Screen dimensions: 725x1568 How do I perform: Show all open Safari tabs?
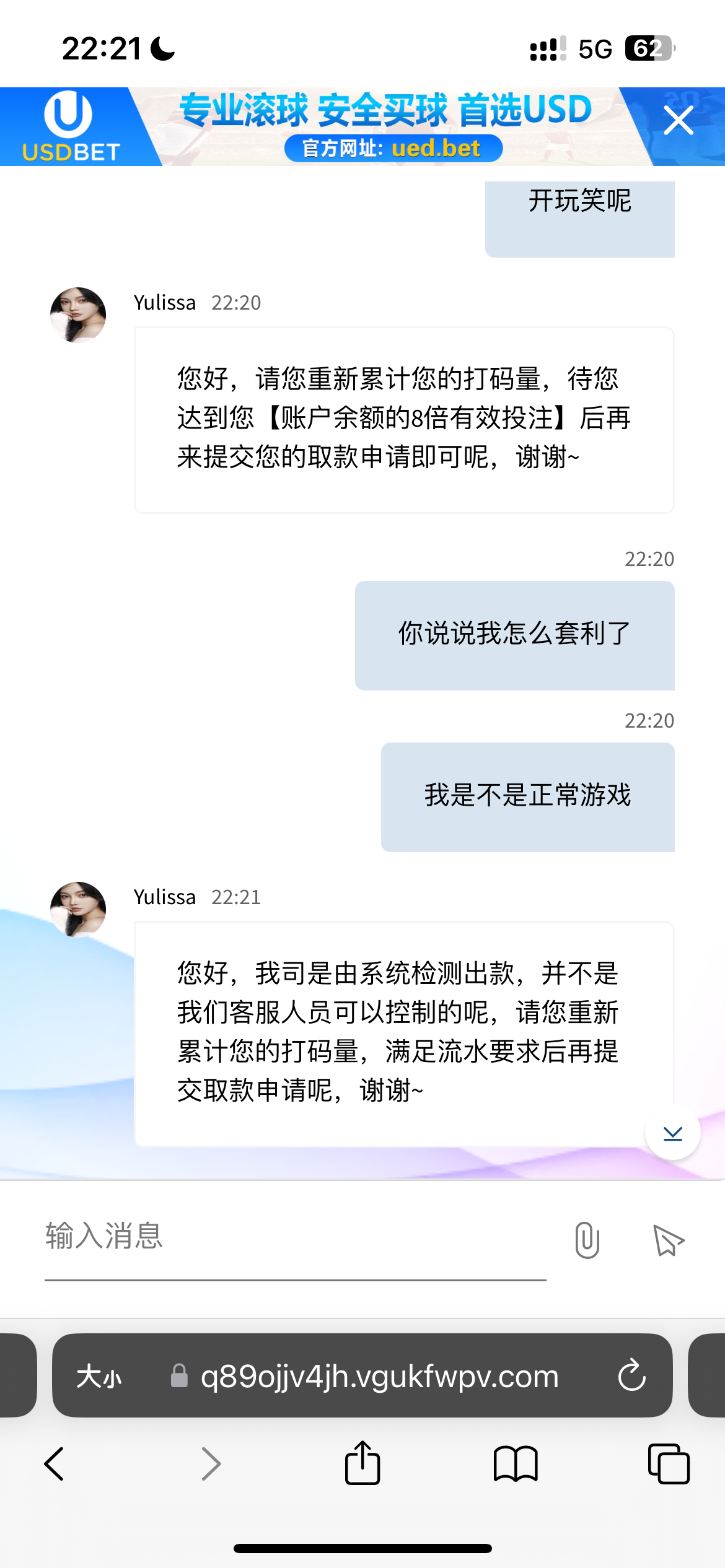tap(668, 1464)
